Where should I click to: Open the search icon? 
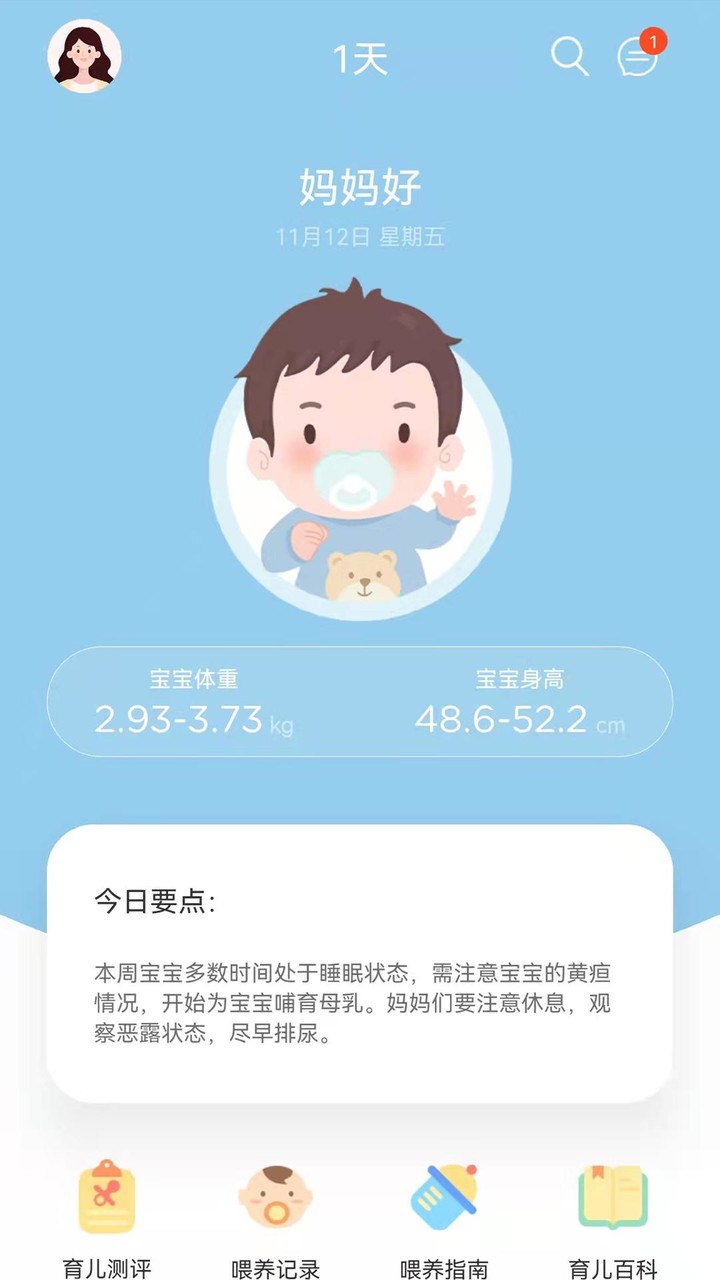pyautogui.click(x=570, y=59)
